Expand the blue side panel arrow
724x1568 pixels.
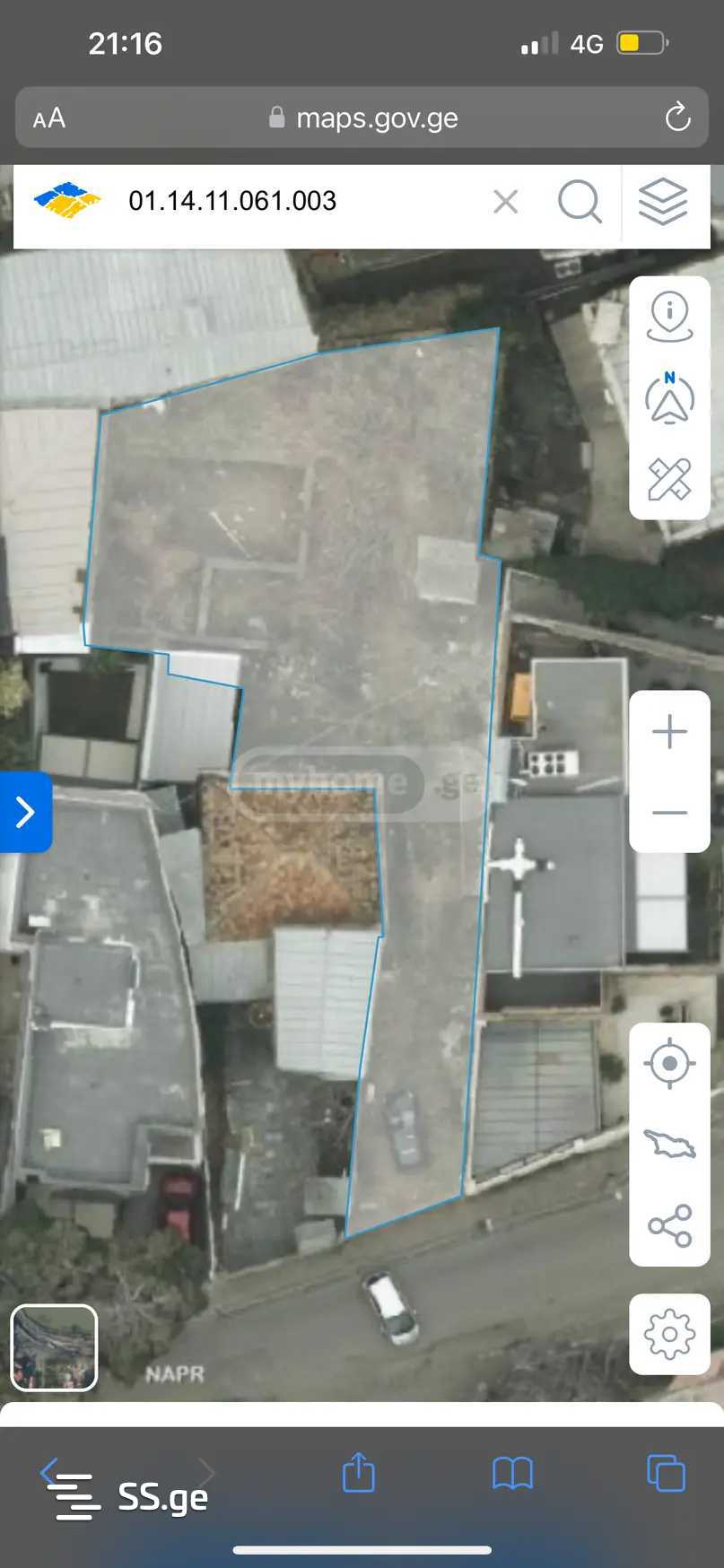25,812
